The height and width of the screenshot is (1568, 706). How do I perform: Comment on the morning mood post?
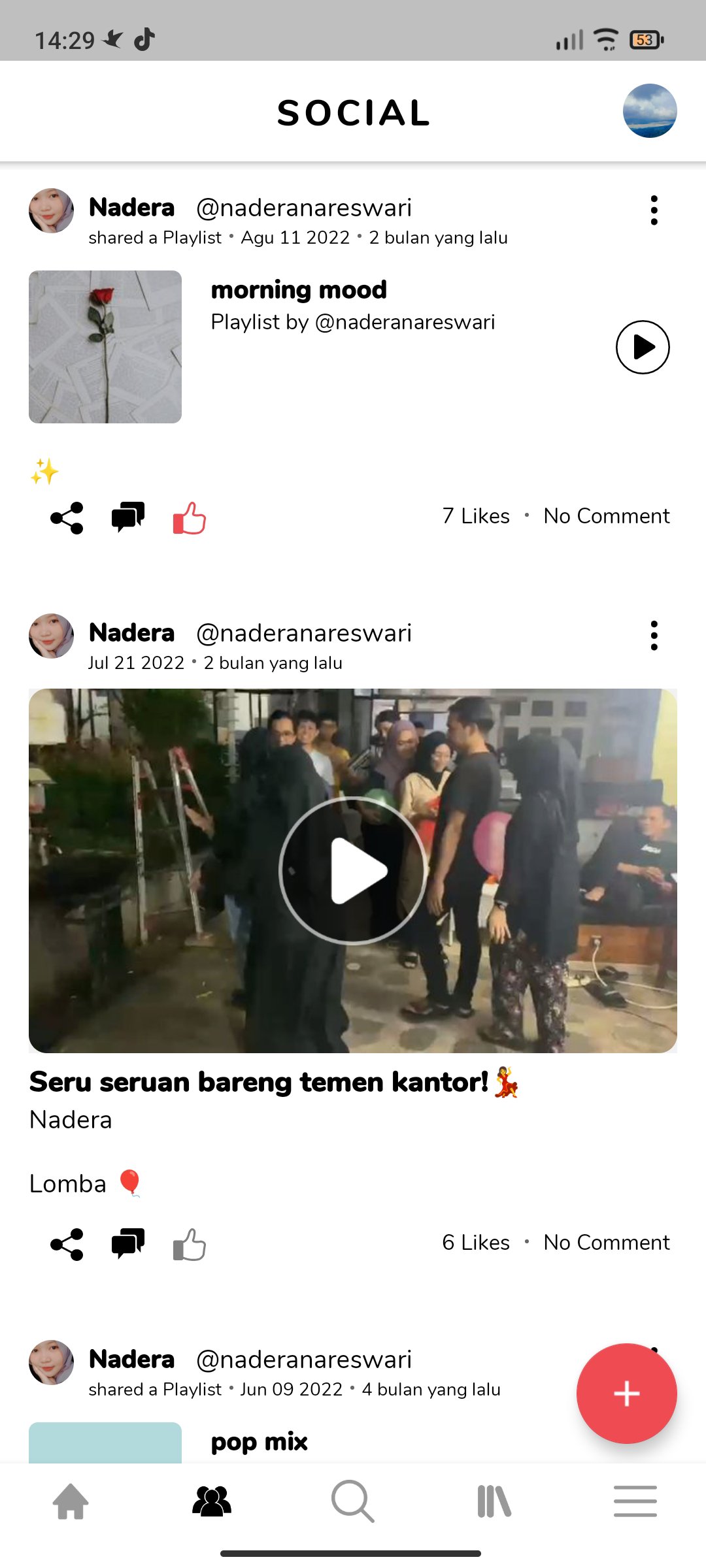(x=128, y=517)
